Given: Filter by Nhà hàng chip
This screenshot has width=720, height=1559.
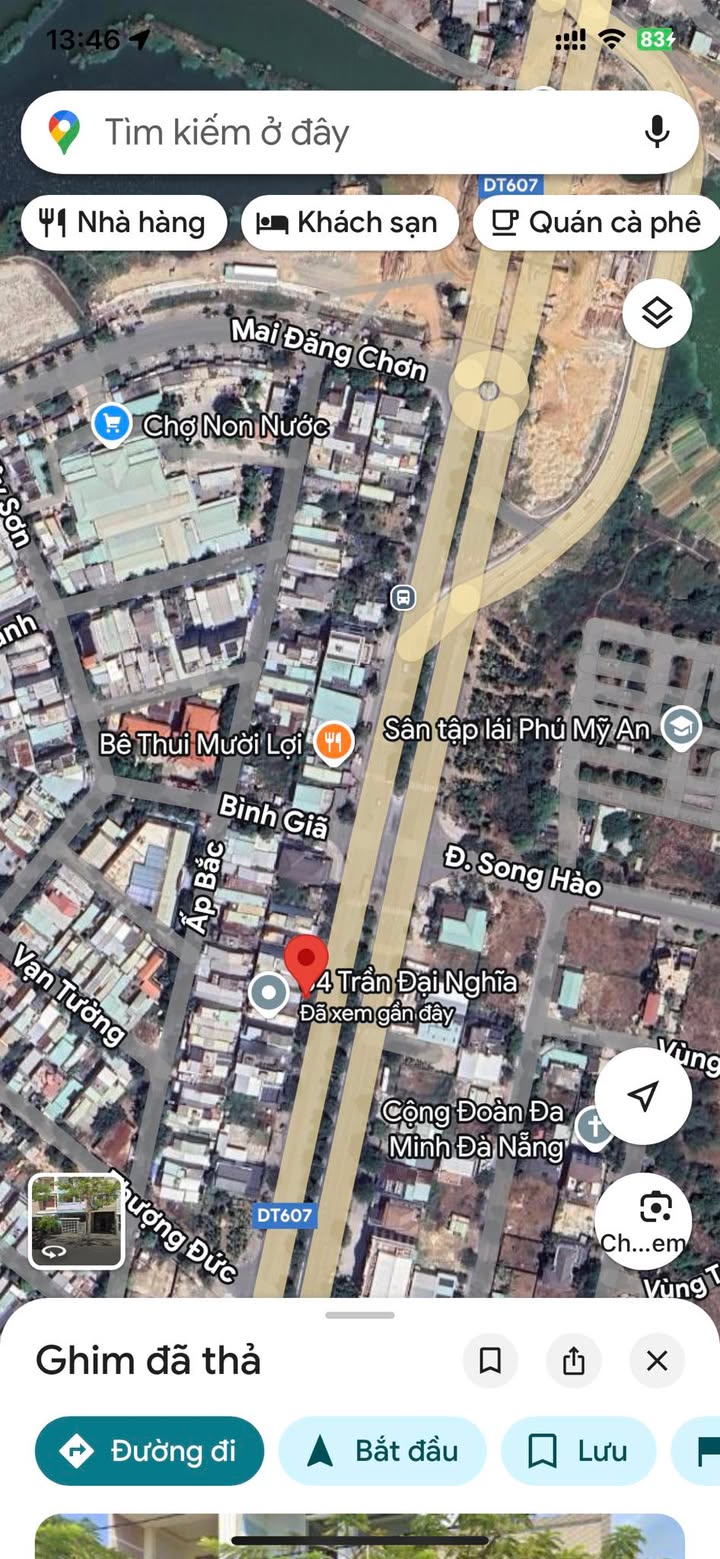Looking at the screenshot, I should (x=124, y=222).
